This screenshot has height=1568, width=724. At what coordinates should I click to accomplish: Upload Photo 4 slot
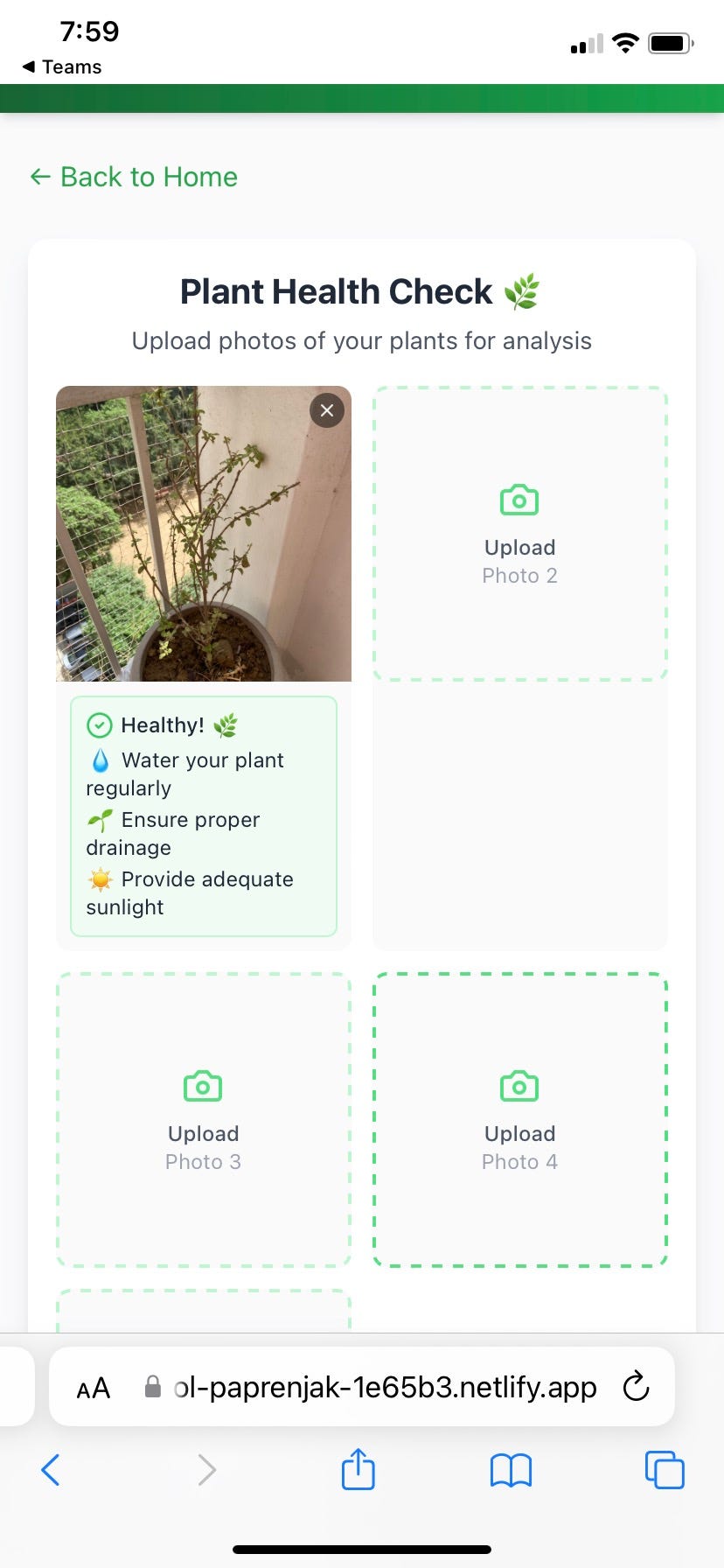point(520,1119)
